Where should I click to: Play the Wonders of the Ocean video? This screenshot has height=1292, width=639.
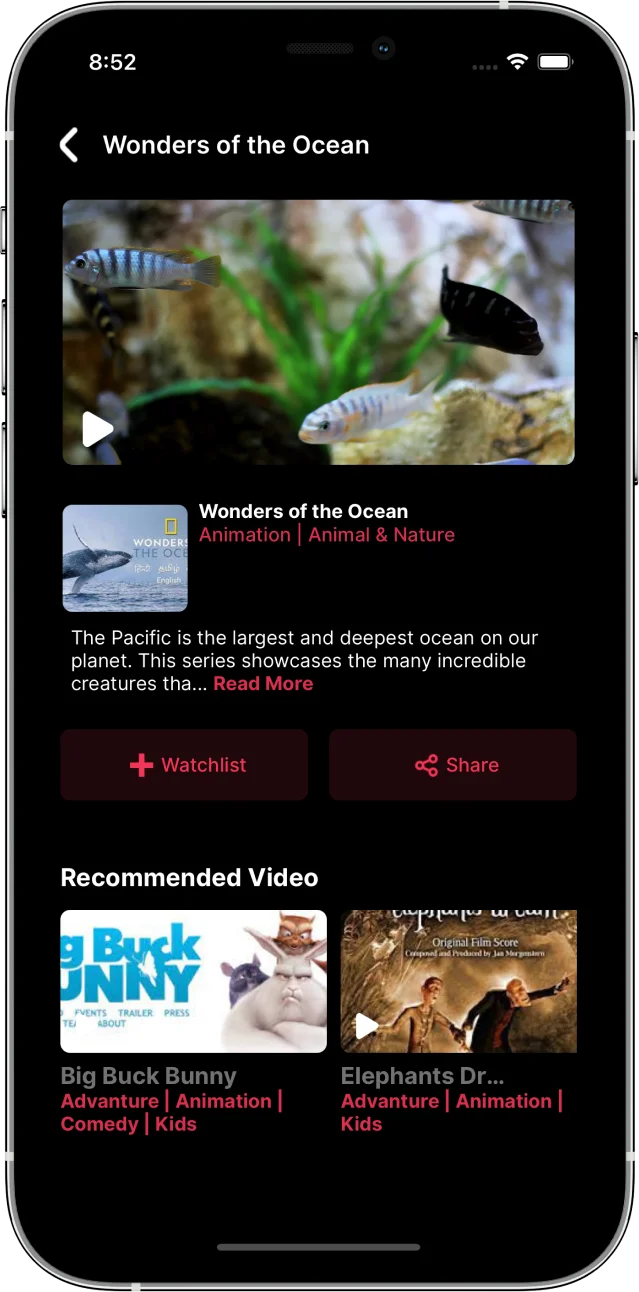98,429
